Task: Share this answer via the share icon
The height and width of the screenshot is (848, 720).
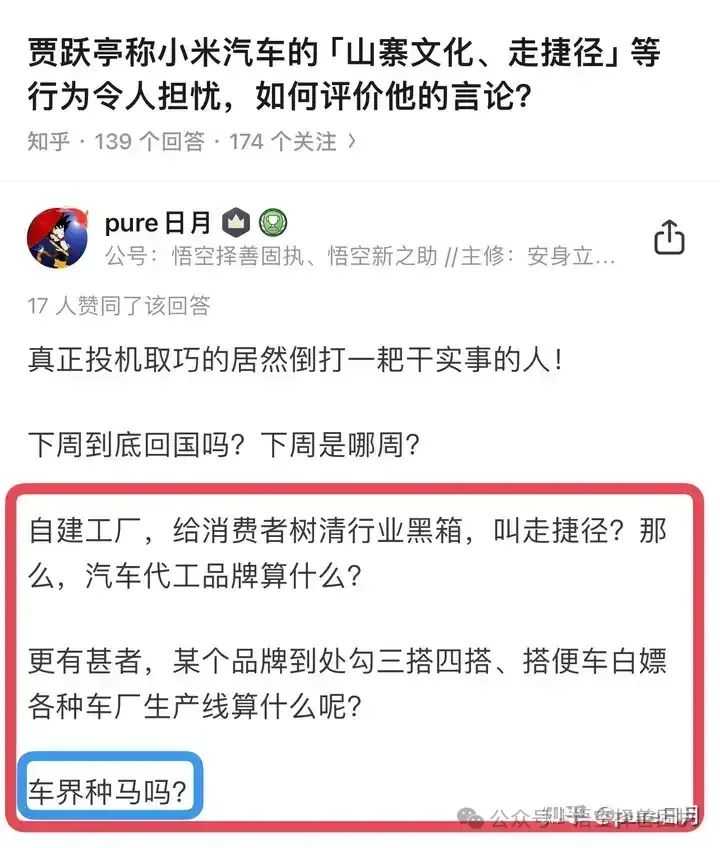Action: (x=669, y=237)
